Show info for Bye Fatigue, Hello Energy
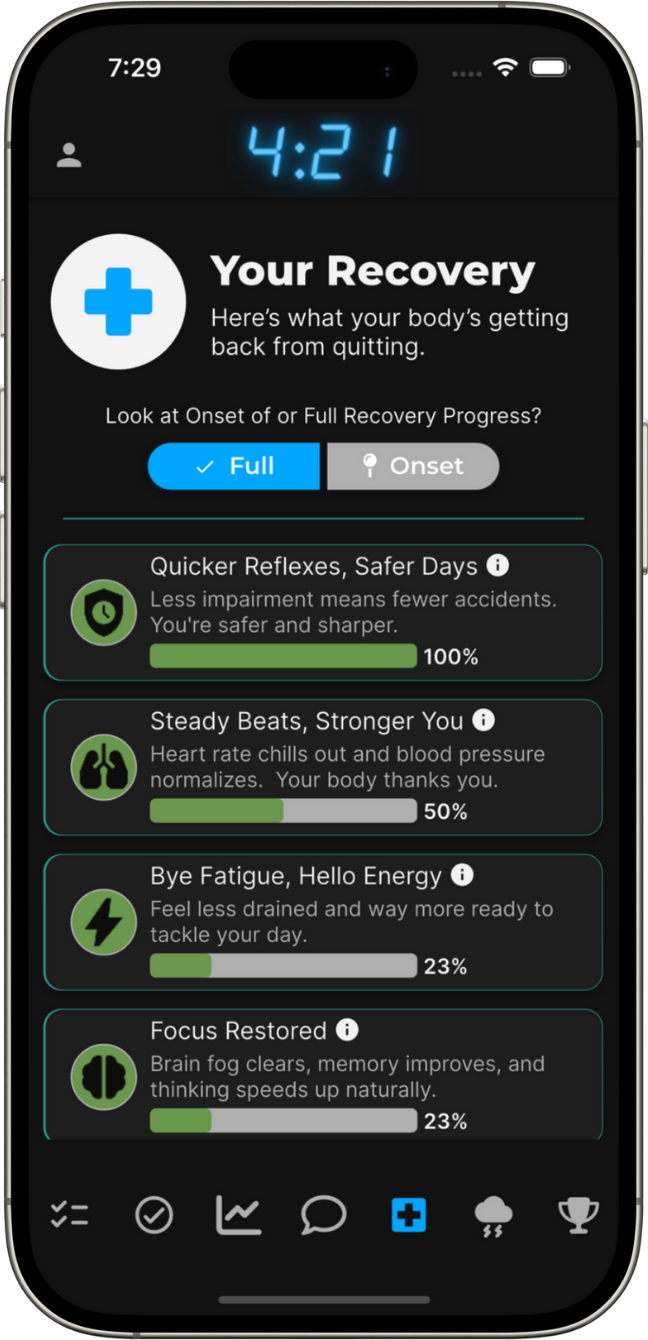Screen dimensions: 648x1340 (462, 875)
